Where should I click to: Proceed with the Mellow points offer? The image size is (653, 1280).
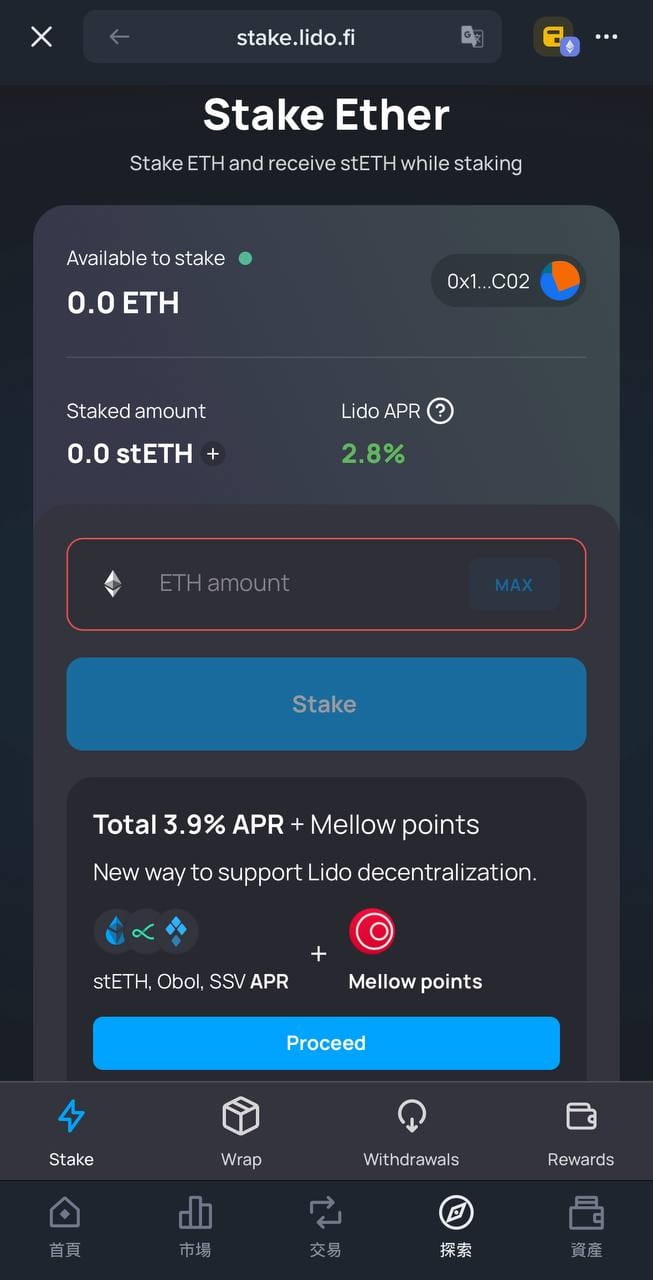[326, 1043]
